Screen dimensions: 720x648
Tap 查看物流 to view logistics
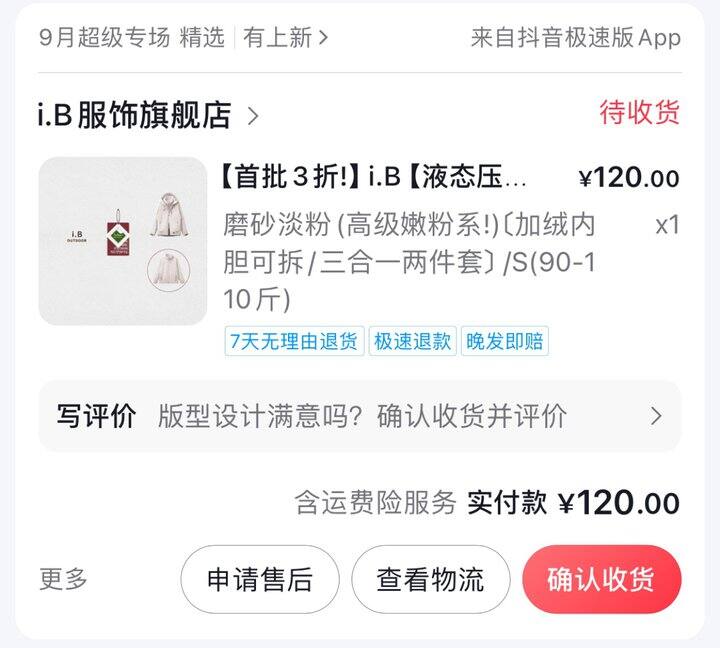click(430, 579)
